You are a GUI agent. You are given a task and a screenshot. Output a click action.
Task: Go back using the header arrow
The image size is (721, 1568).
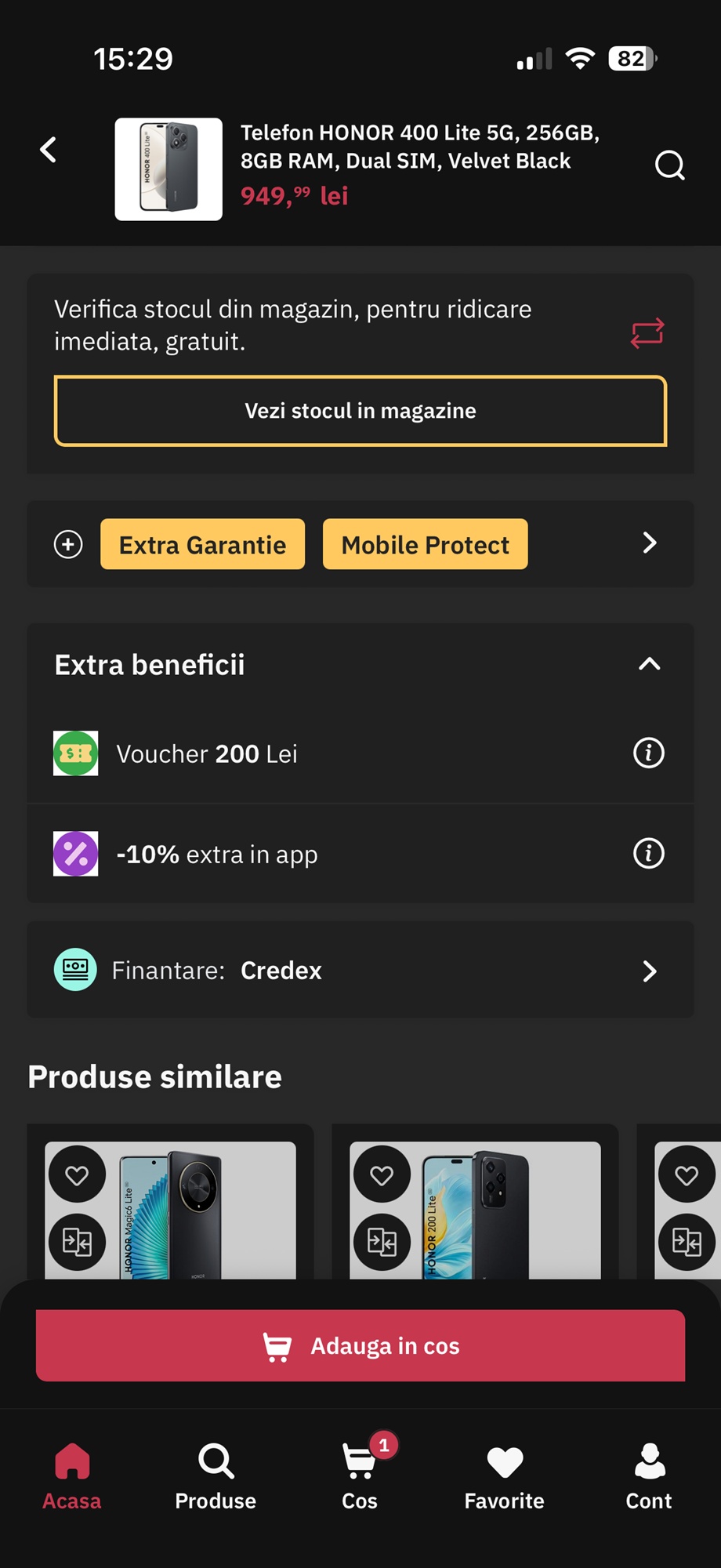(x=49, y=150)
